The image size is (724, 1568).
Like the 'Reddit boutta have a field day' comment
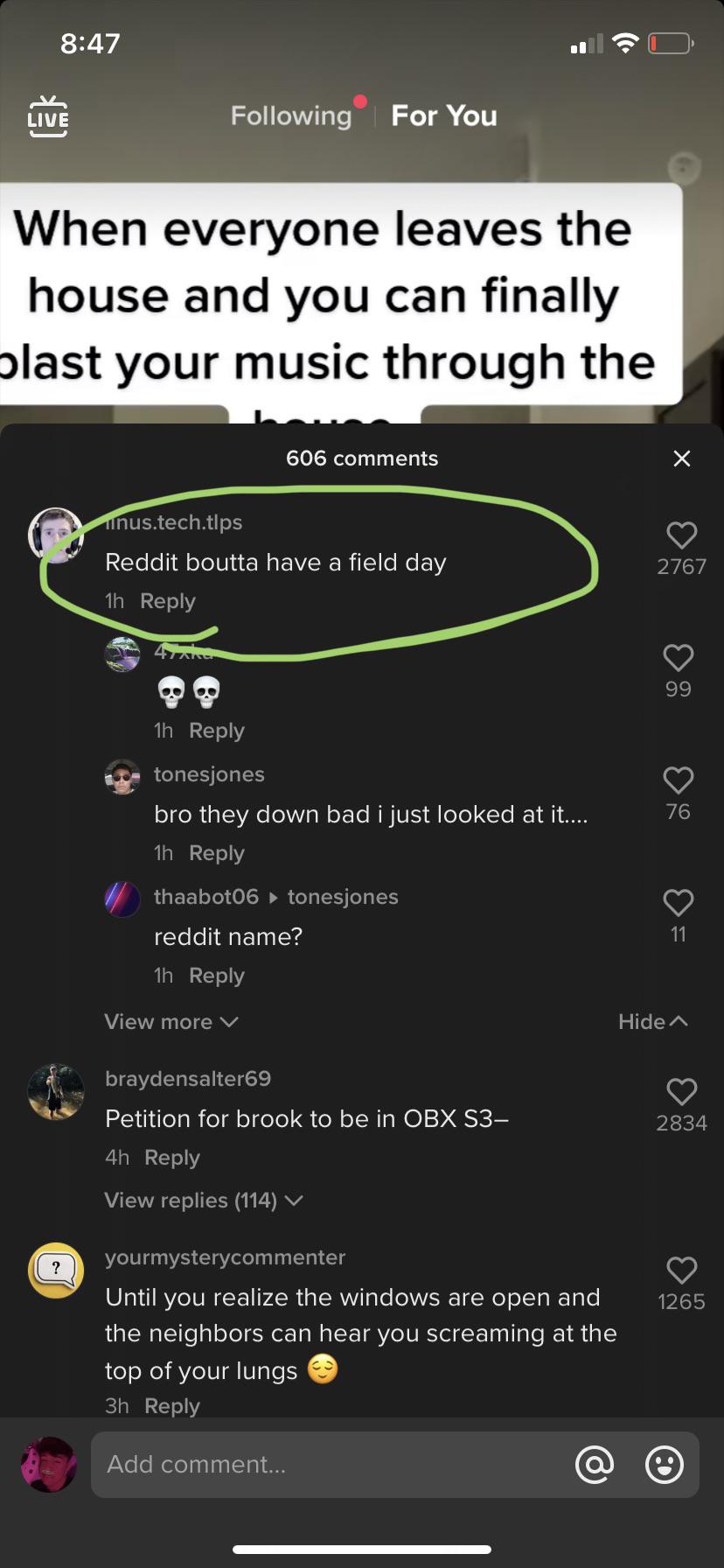coord(681,535)
